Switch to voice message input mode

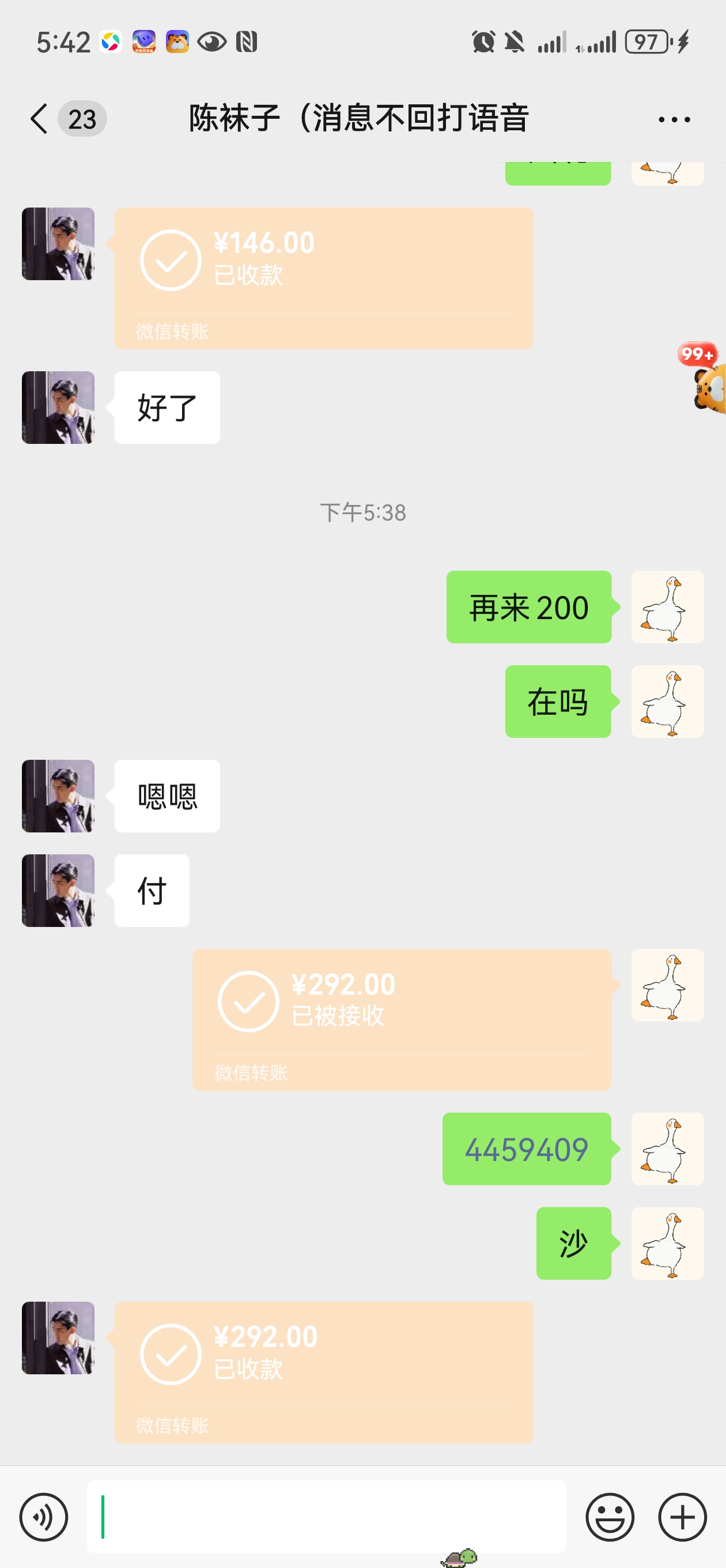pyautogui.click(x=43, y=1517)
